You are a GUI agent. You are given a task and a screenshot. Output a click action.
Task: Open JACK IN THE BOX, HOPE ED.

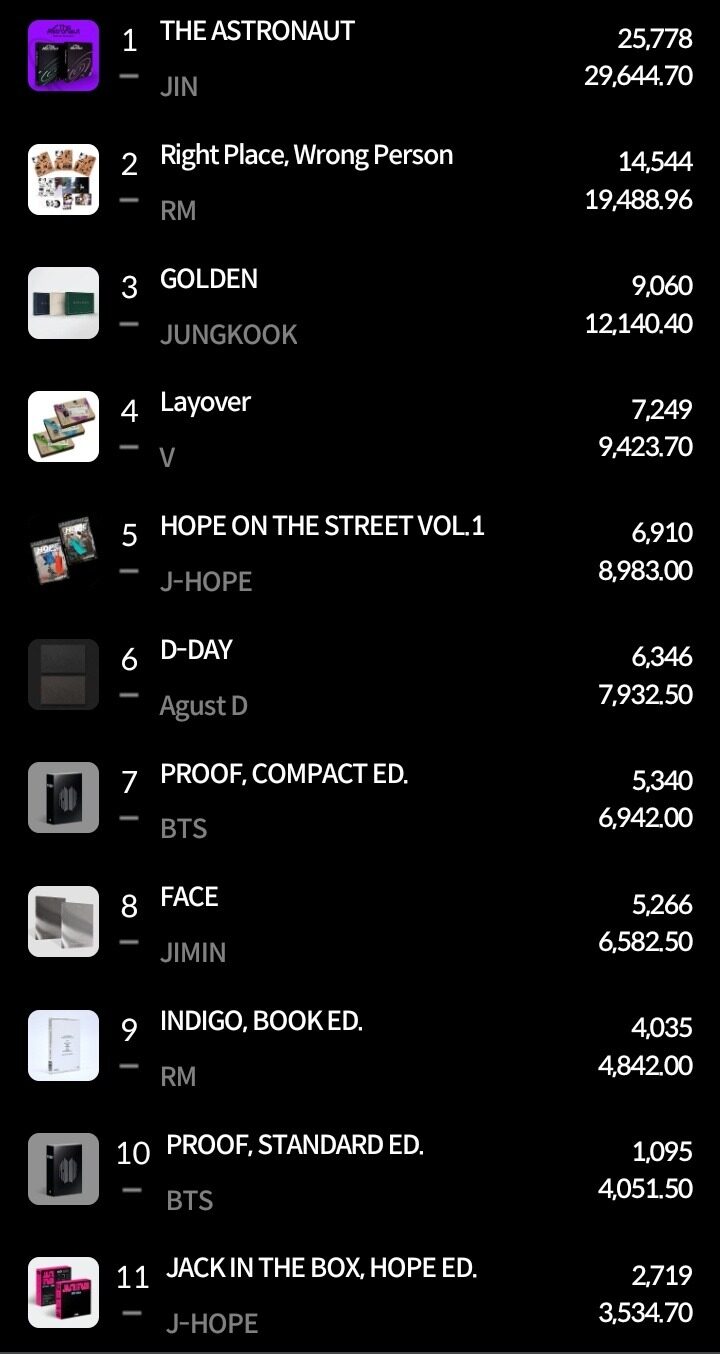coord(321,1270)
